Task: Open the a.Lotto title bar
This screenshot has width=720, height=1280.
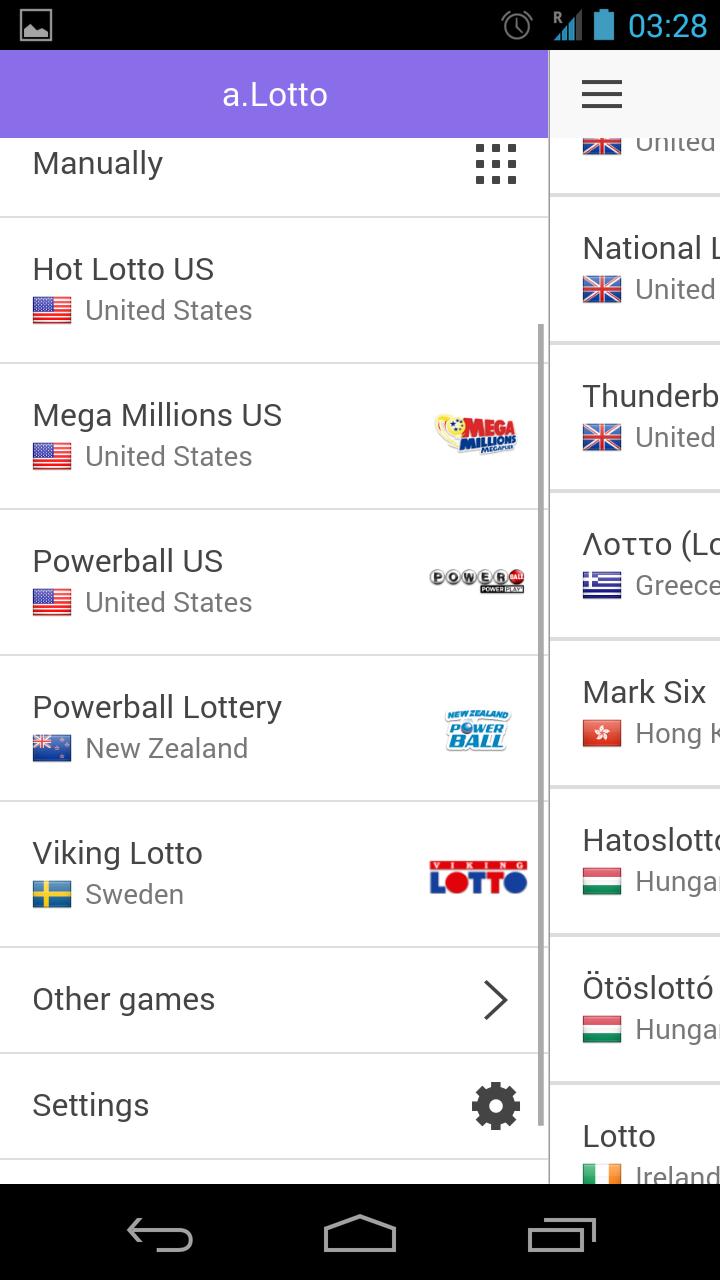Action: pyautogui.click(x=274, y=94)
